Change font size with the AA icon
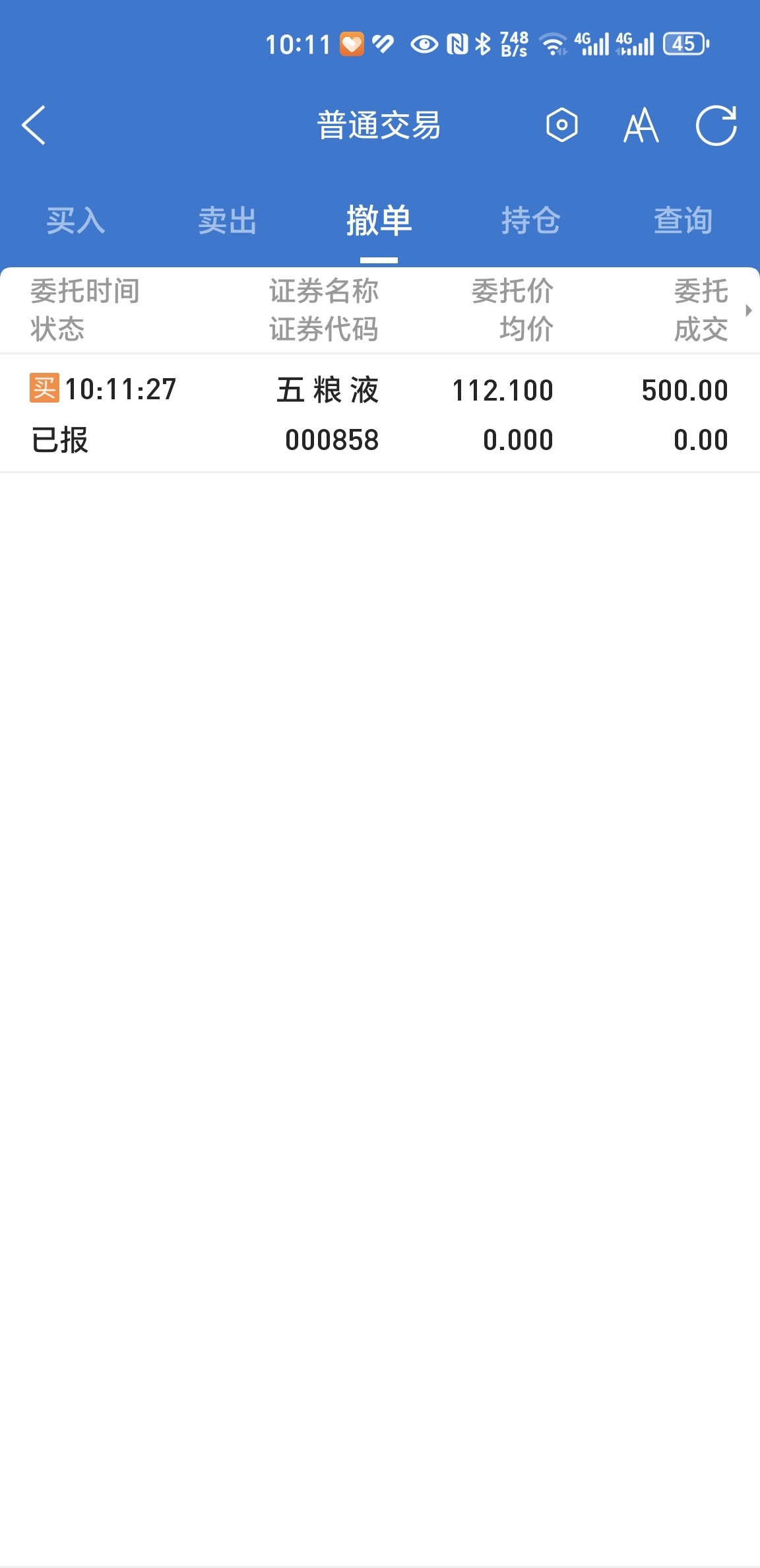Viewport: 760px width, 1568px height. pos(641,125)
